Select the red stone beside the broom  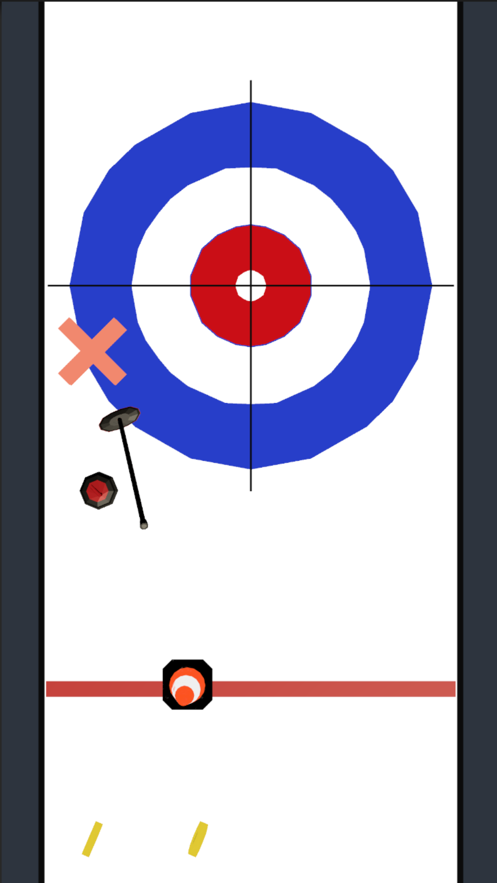99,491
